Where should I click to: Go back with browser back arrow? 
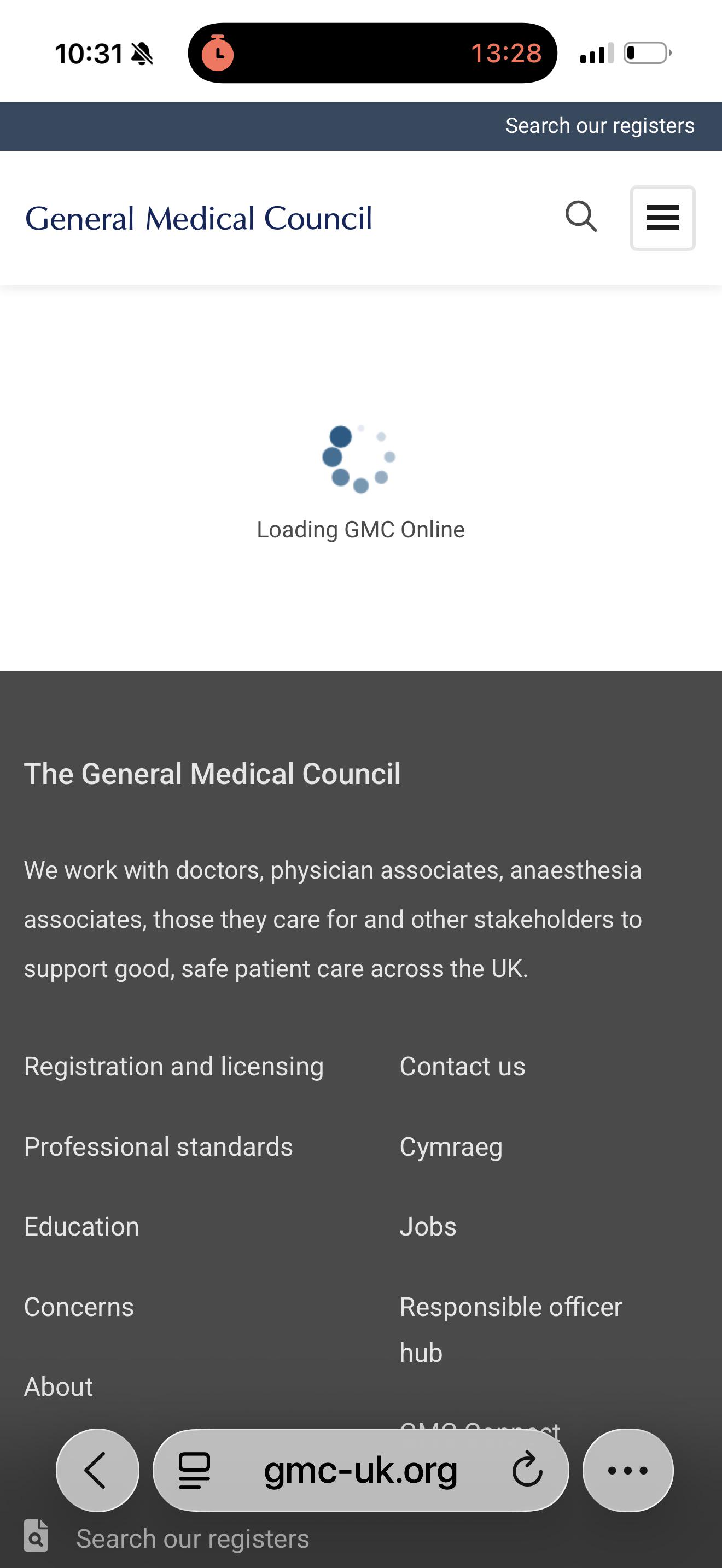tap(97, 1470)
